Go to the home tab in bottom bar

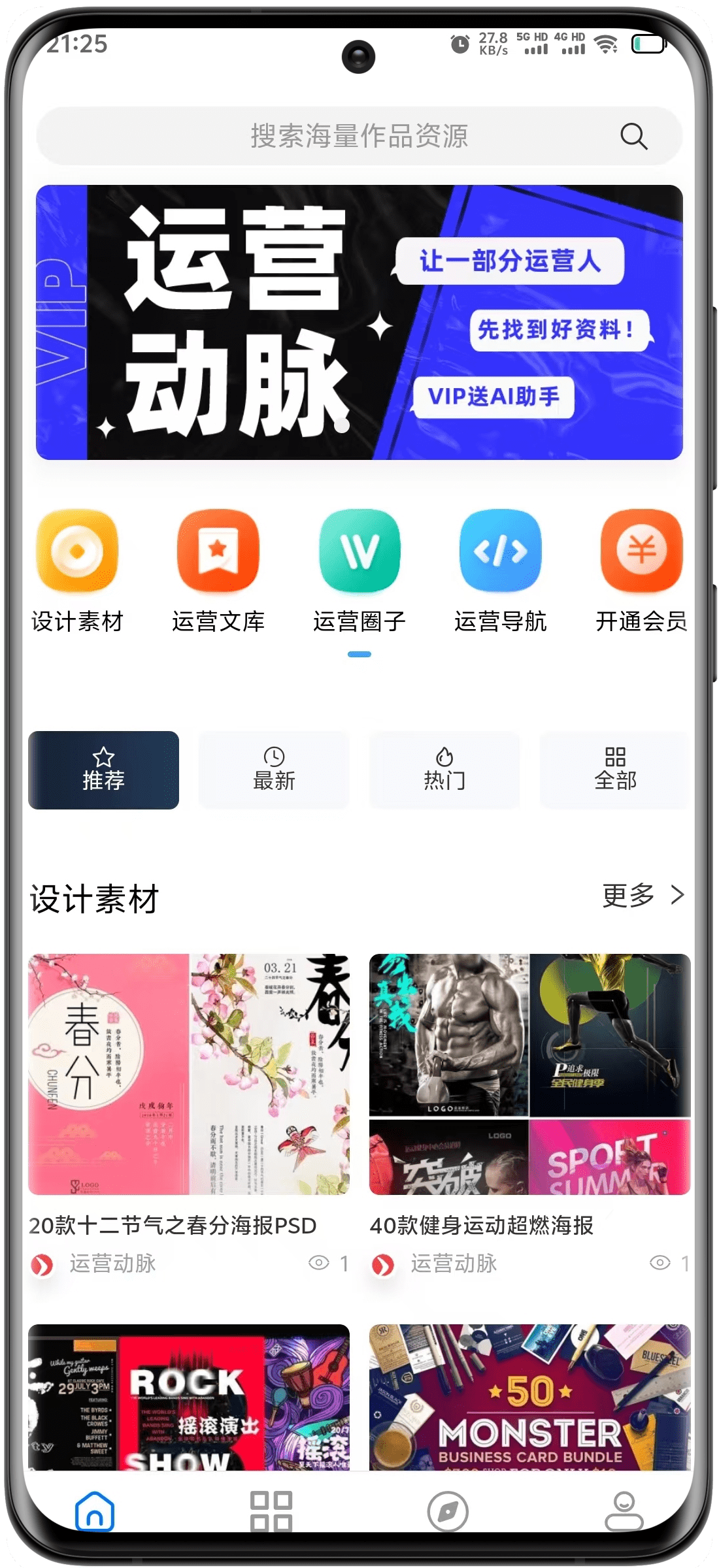tap(95, 1511)
